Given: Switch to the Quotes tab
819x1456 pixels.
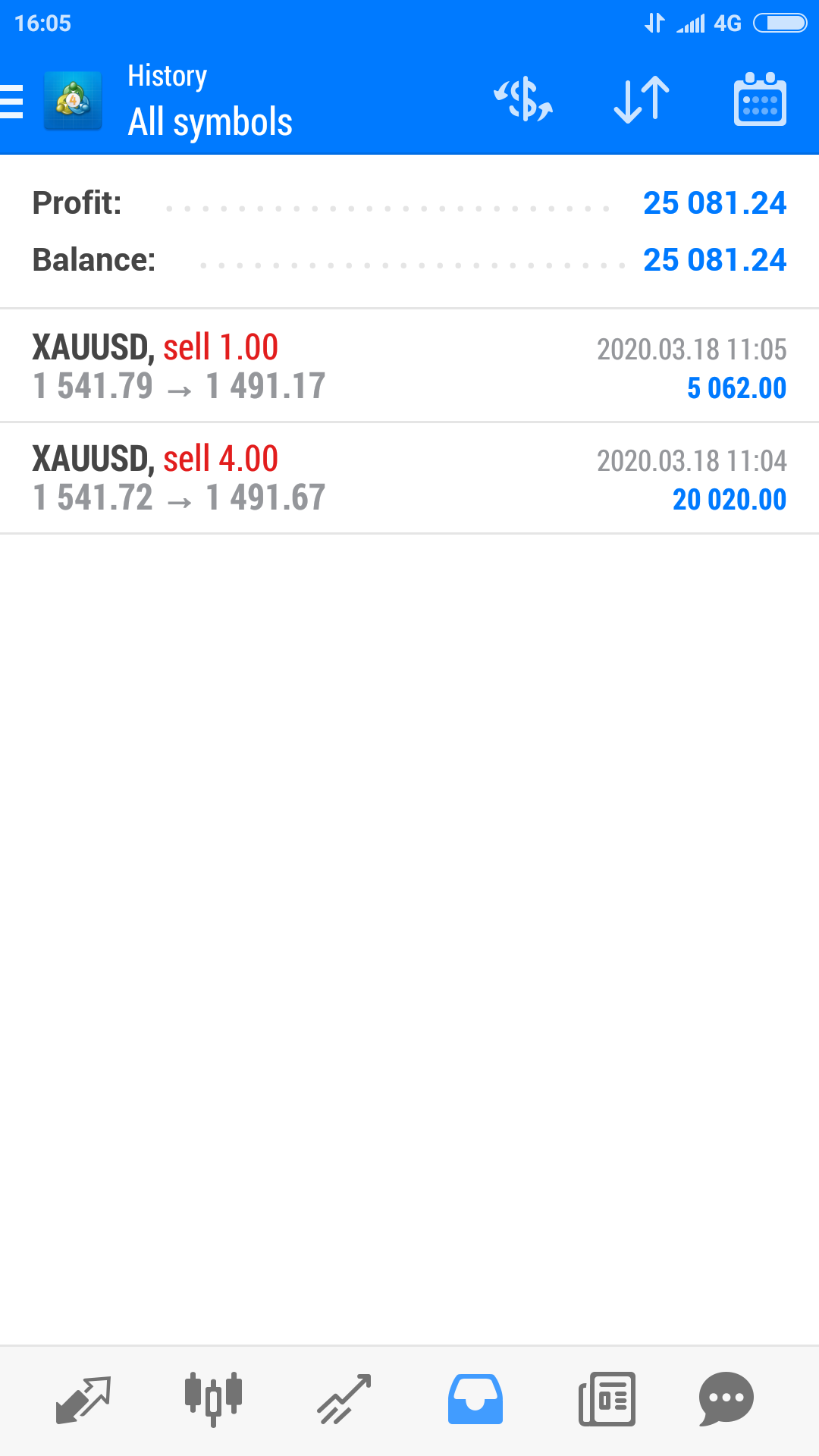Looking at the screenshot, I should point(83,1399).
